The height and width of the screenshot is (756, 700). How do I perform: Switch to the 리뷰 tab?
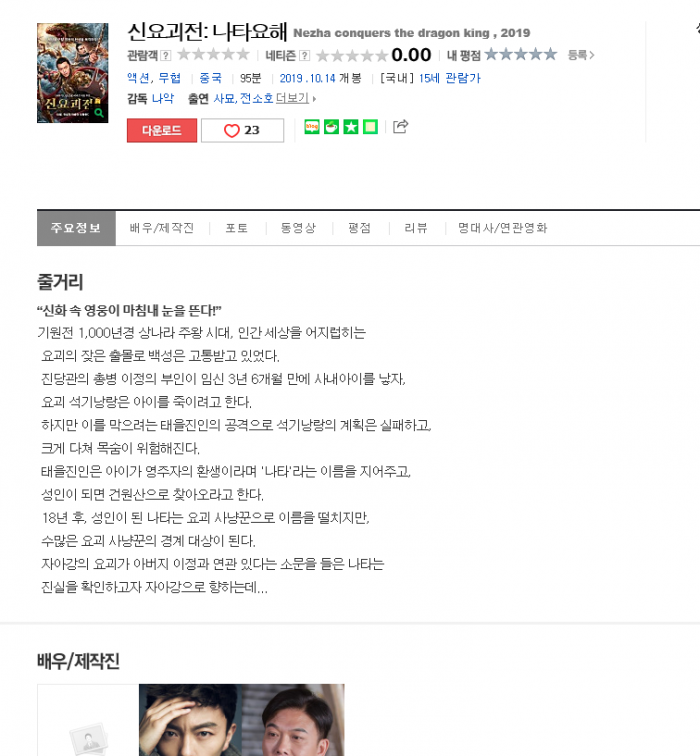point(416,228)
